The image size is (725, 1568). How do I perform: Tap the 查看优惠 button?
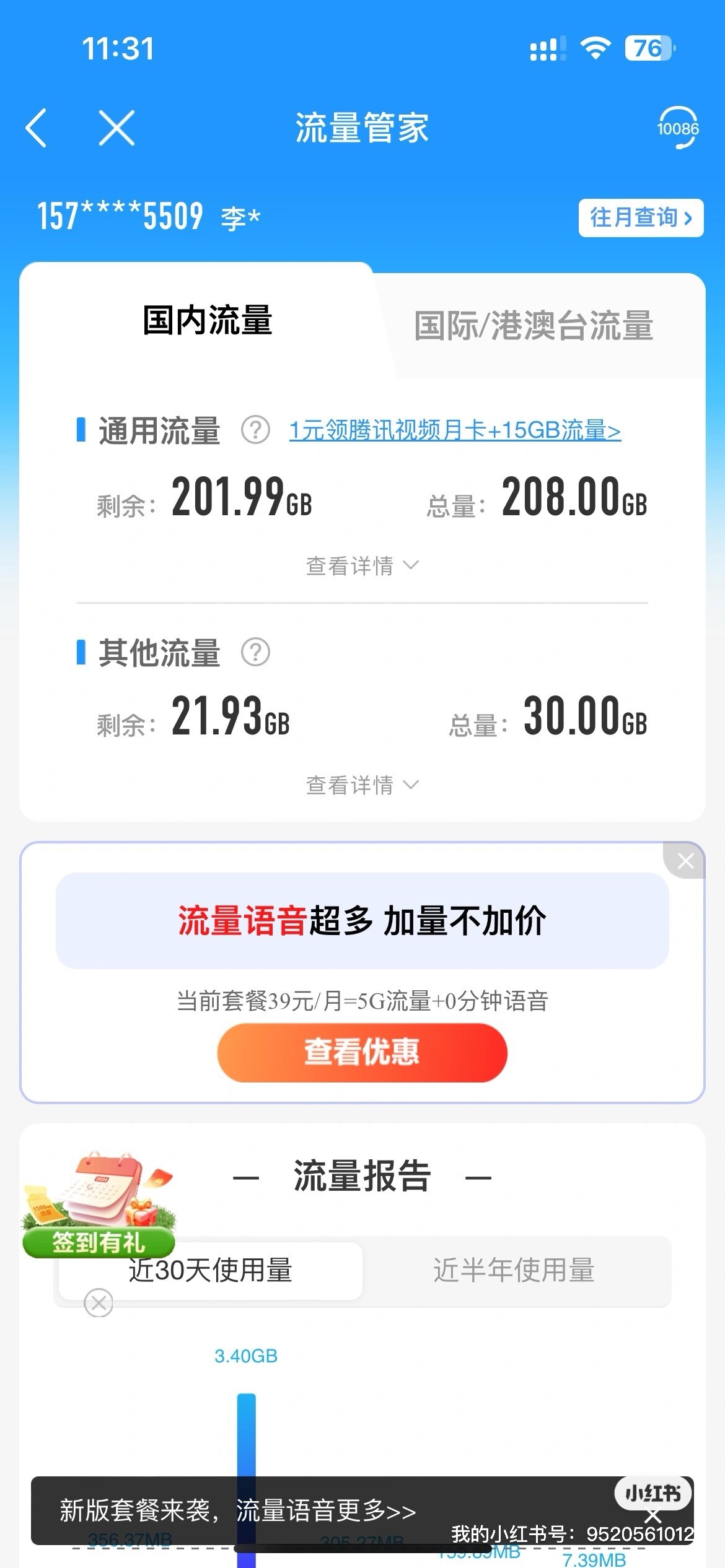pos(362,1052)
